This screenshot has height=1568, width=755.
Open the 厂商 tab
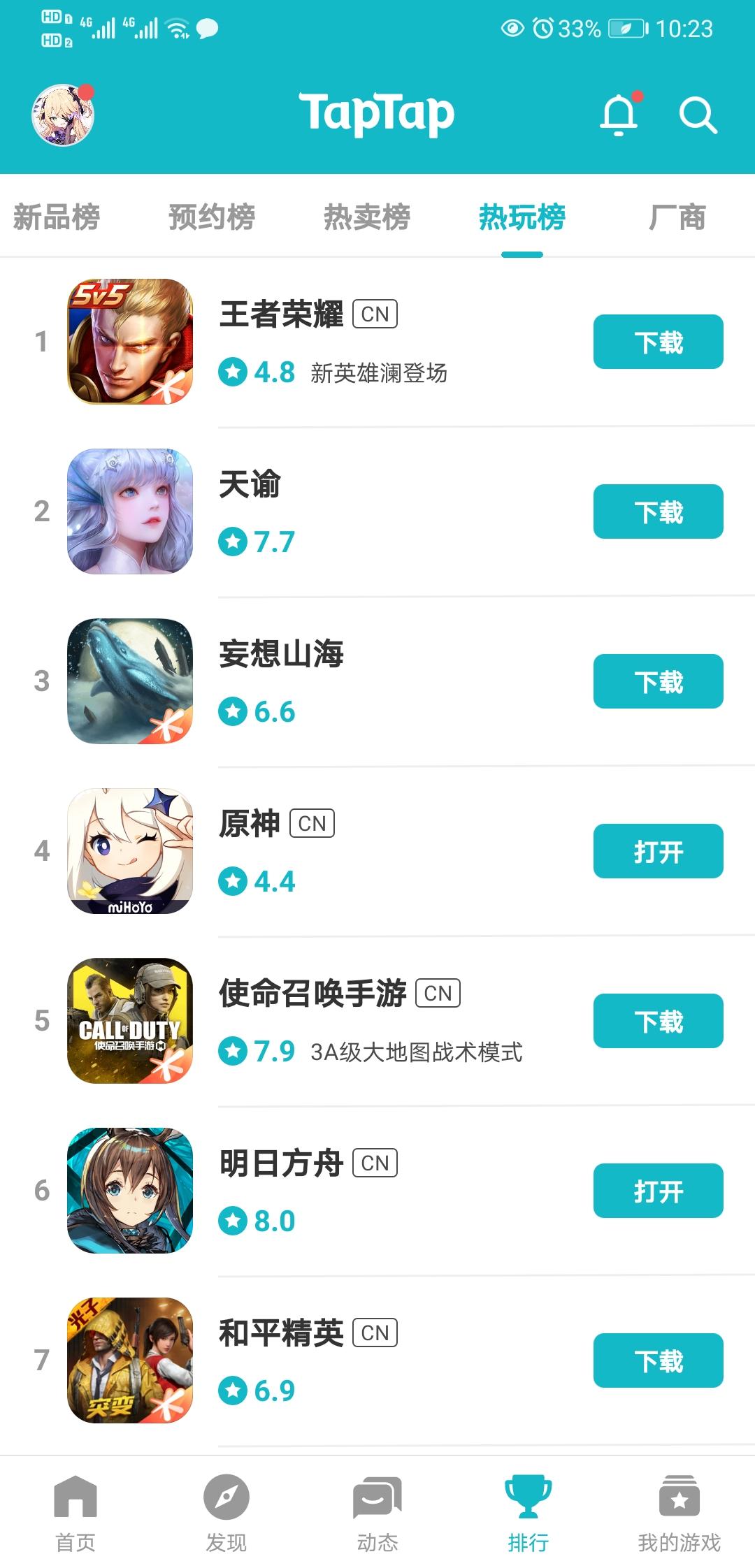coord(677,217)
